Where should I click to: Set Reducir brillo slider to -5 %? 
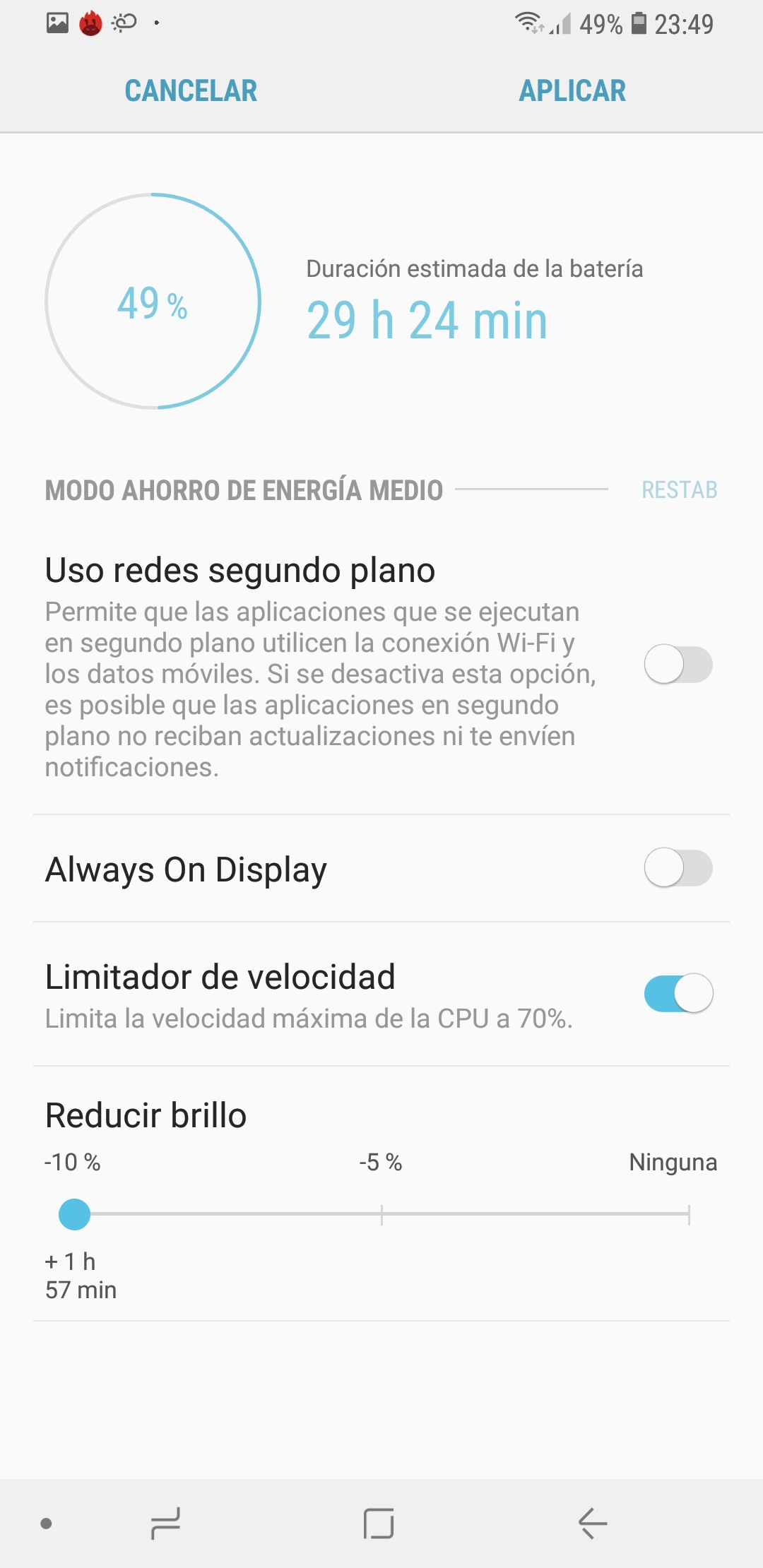381,1215
